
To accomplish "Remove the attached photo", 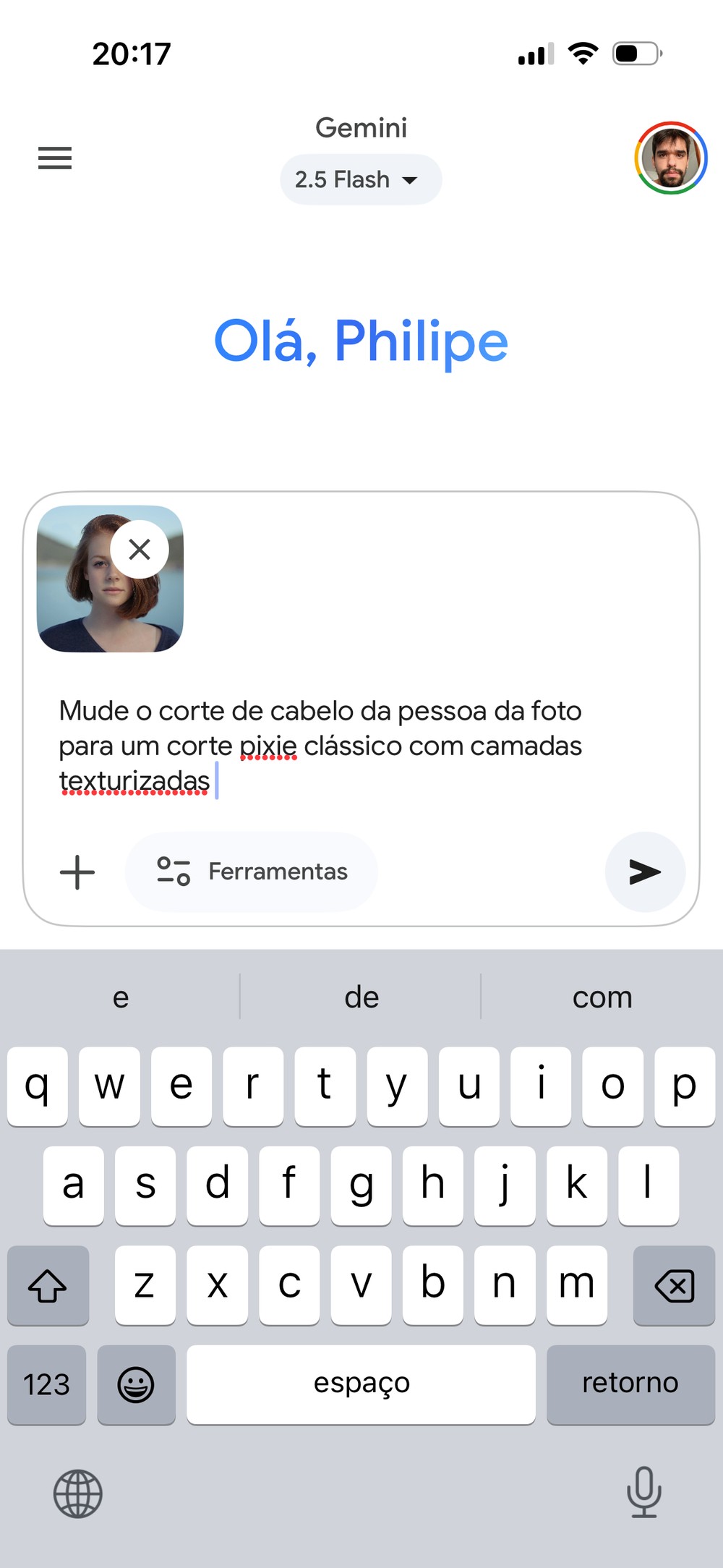I will [x=140, y=550].
